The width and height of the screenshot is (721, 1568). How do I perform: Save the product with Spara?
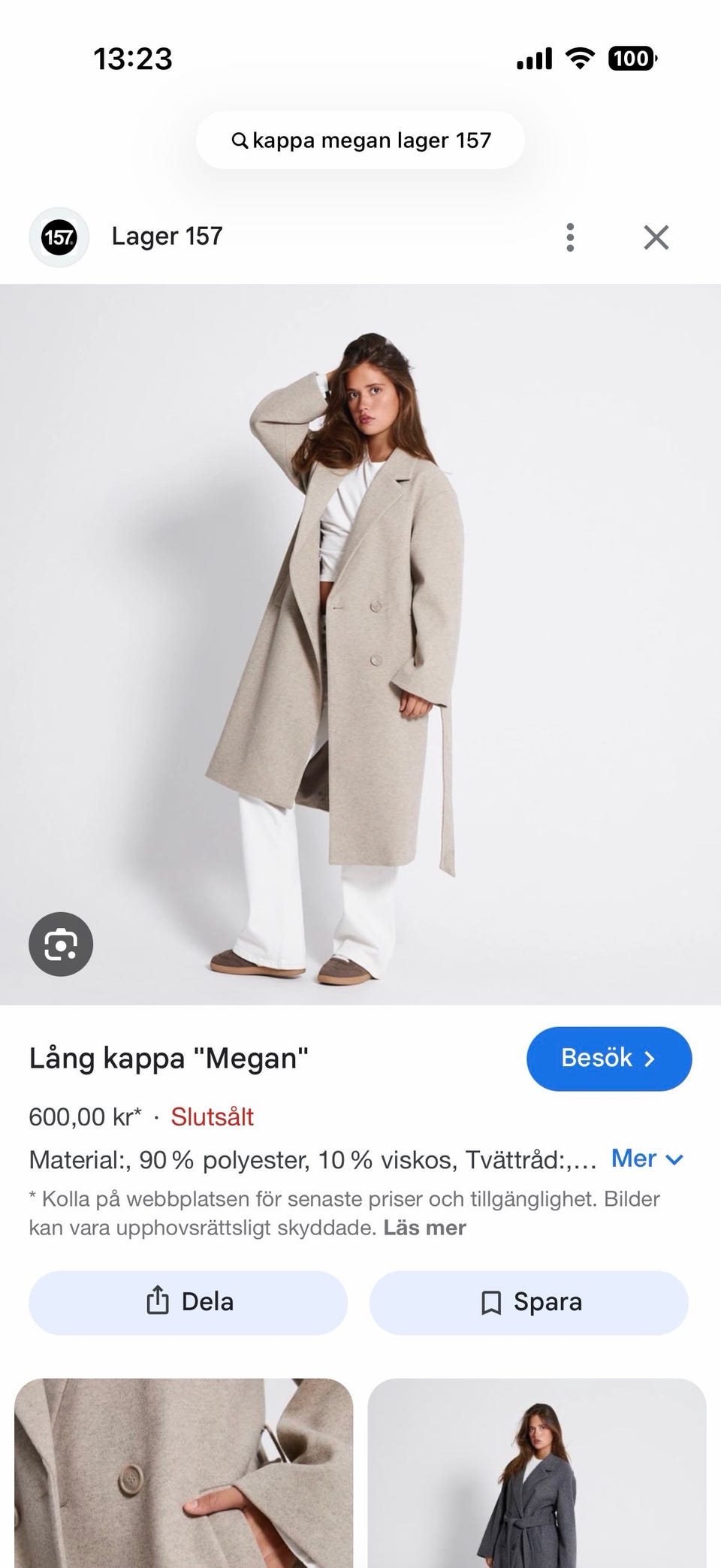[529, 1302]
